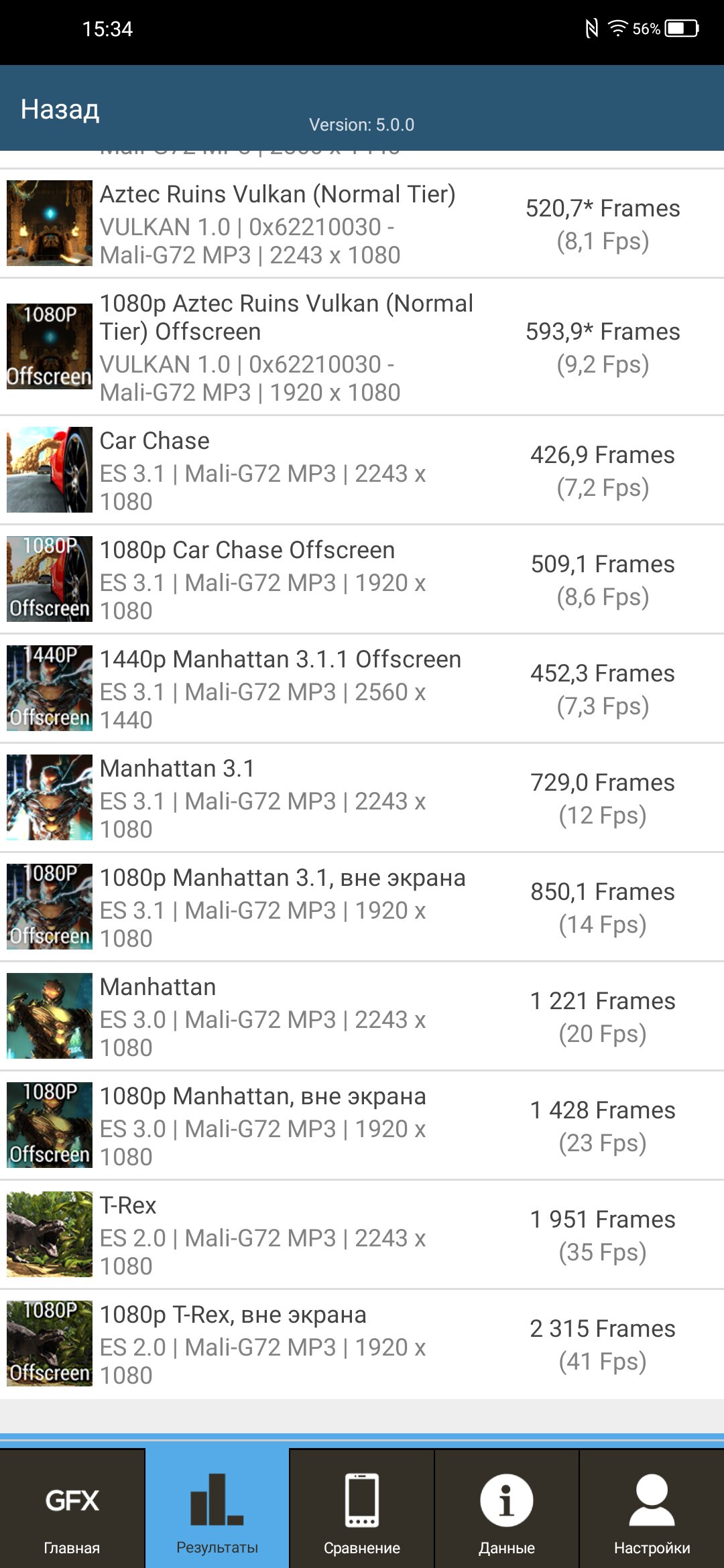Select the Manhattan ES 3.0 result
The image size is (724, 1568).
(x=362, y=1017)
